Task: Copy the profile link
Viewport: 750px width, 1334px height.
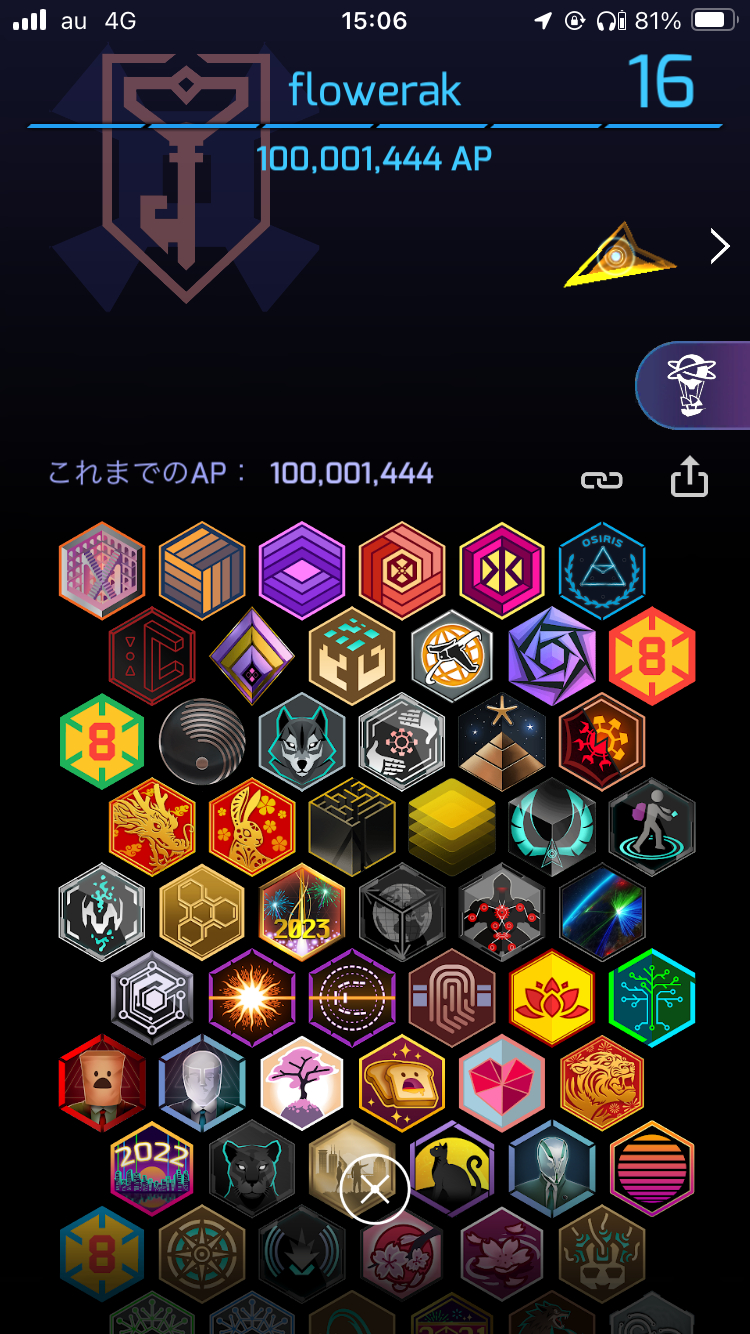Action: [x=602, y=480]
